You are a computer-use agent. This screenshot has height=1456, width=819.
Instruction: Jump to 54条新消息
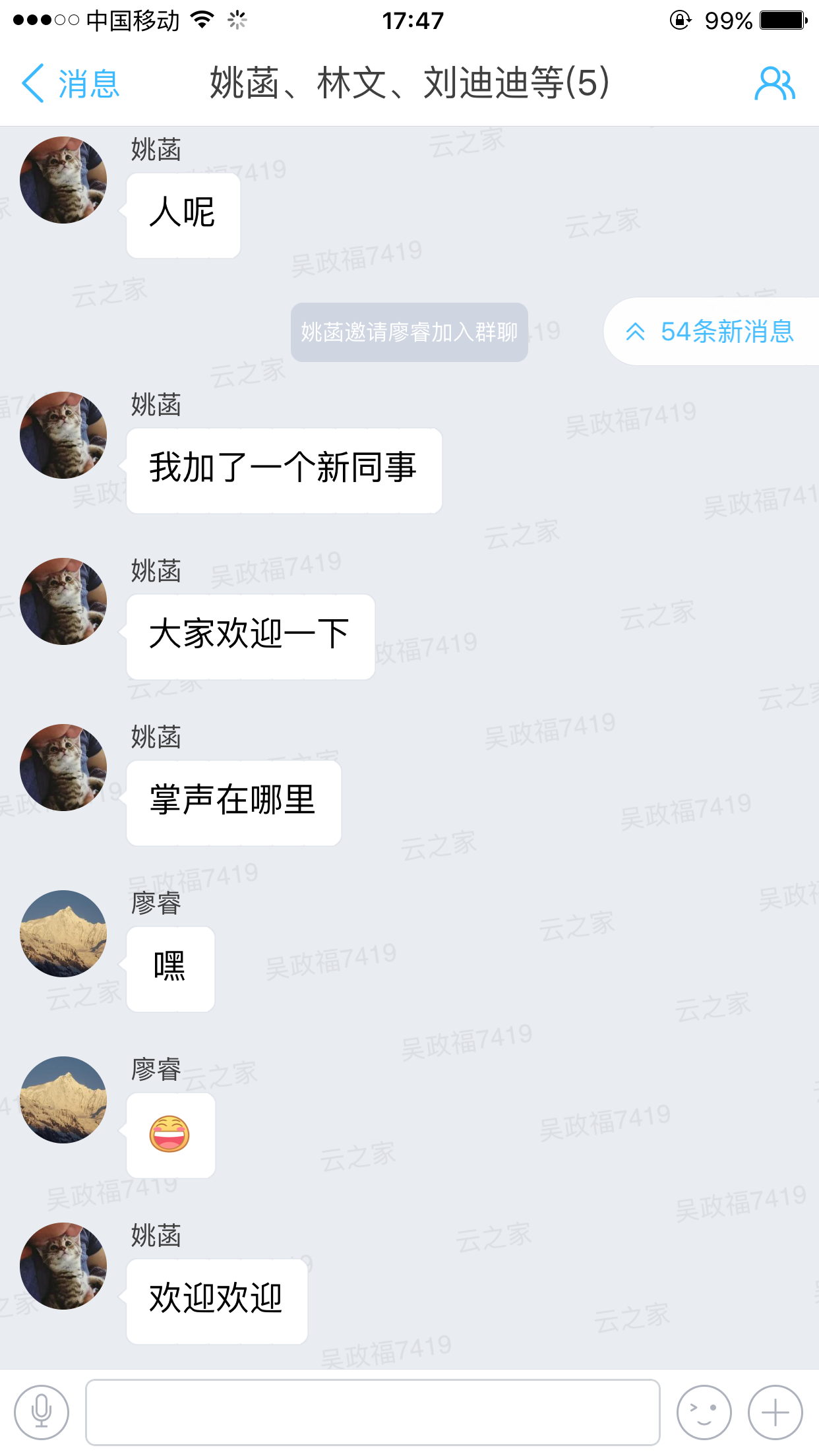tap(712, 332)
